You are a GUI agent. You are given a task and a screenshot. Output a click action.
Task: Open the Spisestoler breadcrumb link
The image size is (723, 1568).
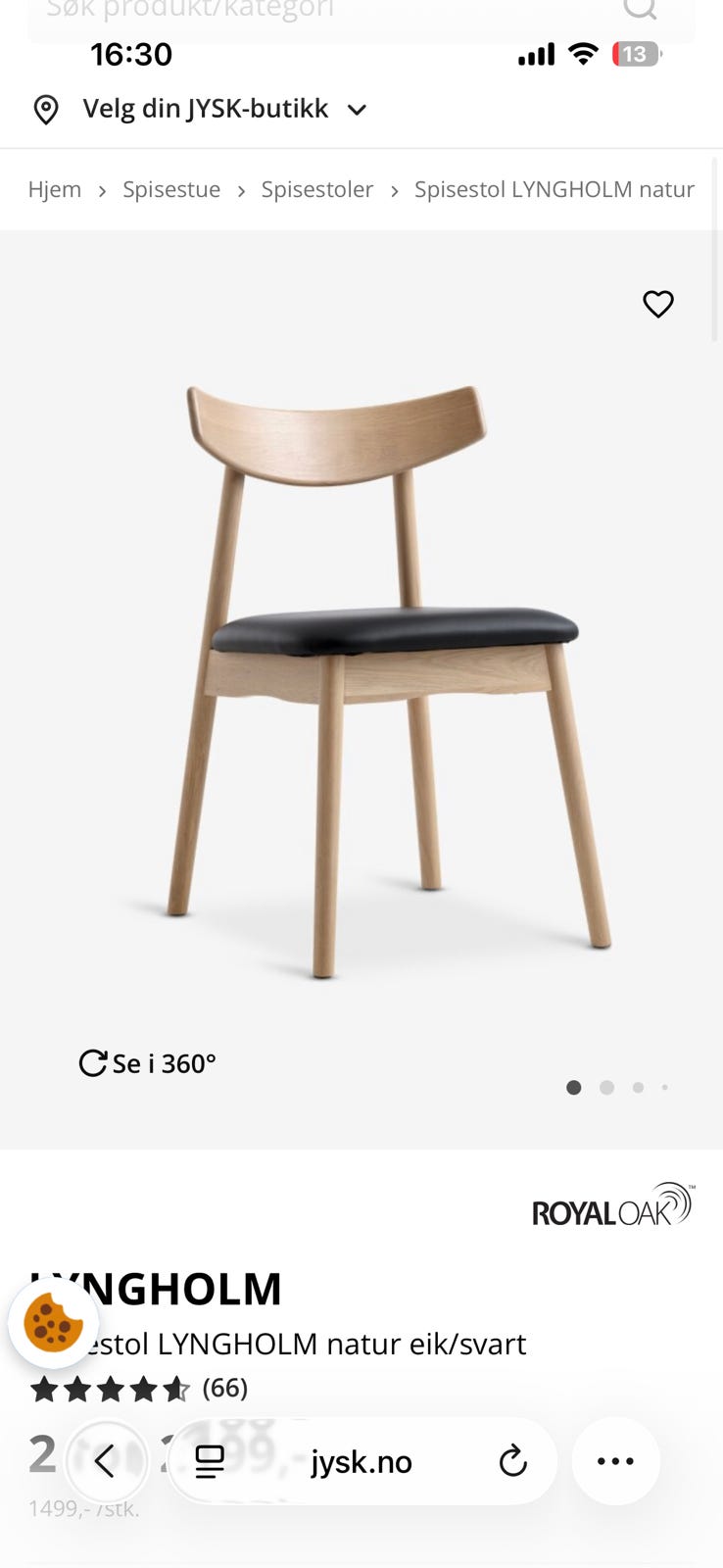point(317,189)
